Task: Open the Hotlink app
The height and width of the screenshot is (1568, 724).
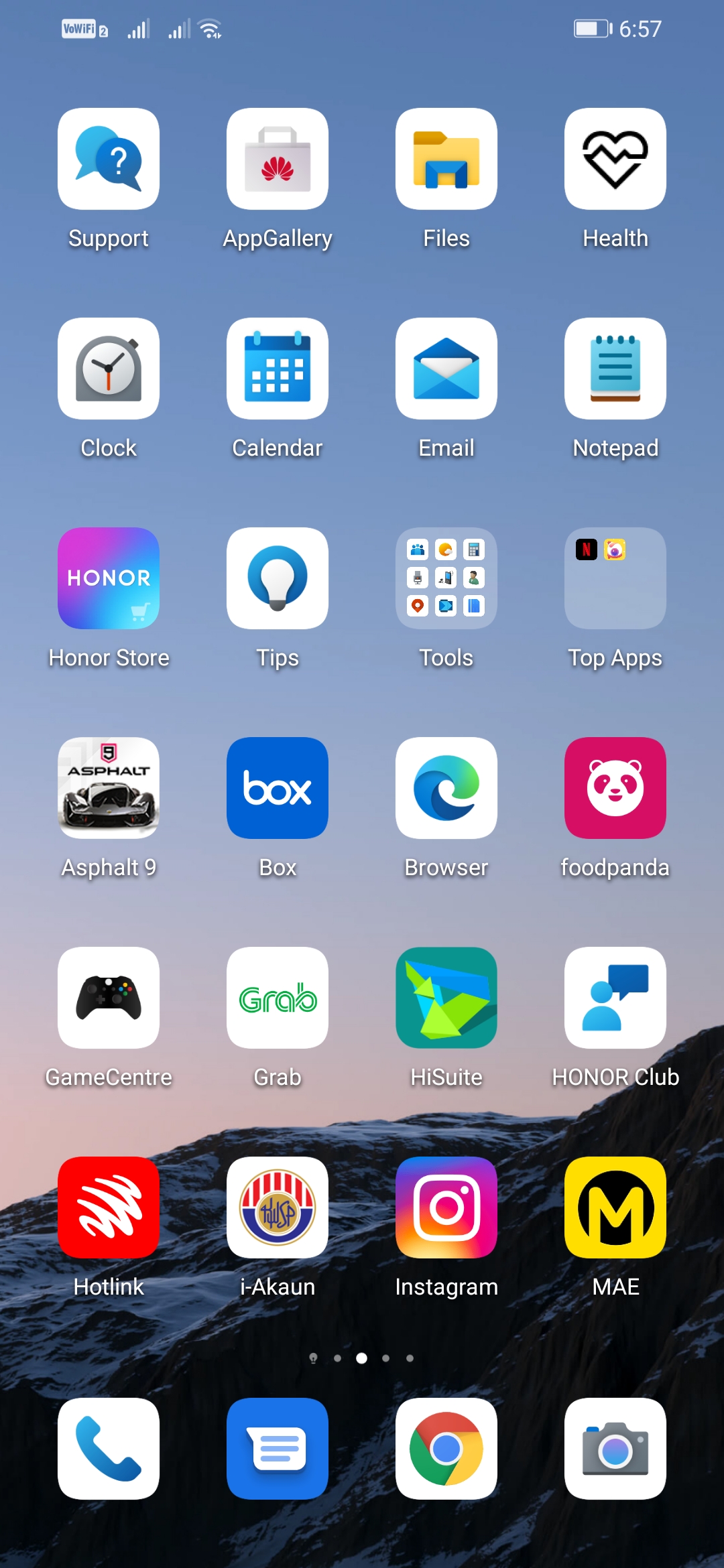Action: (109, 1207)
